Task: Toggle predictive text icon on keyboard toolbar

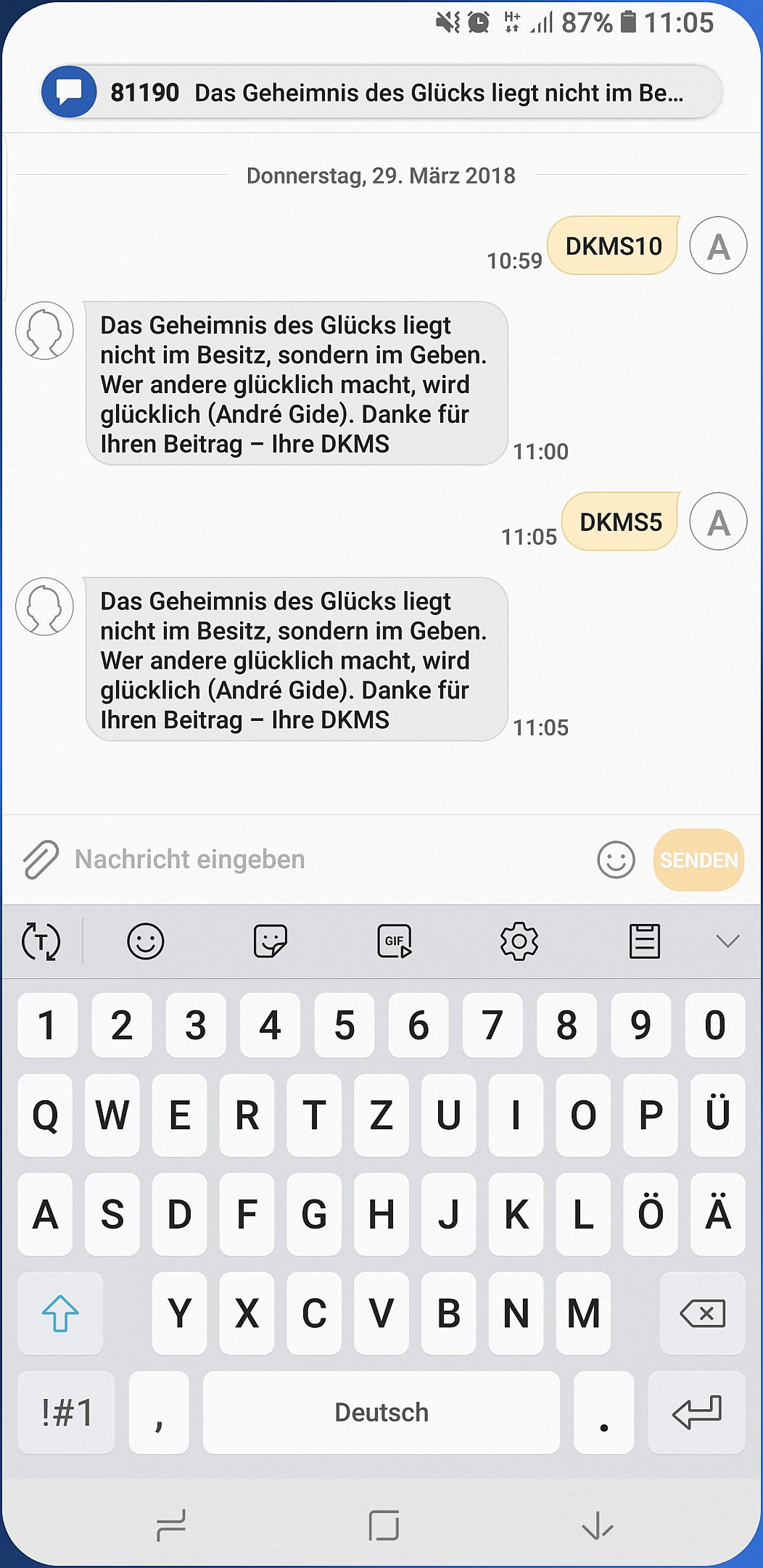Action: [41, 941]
